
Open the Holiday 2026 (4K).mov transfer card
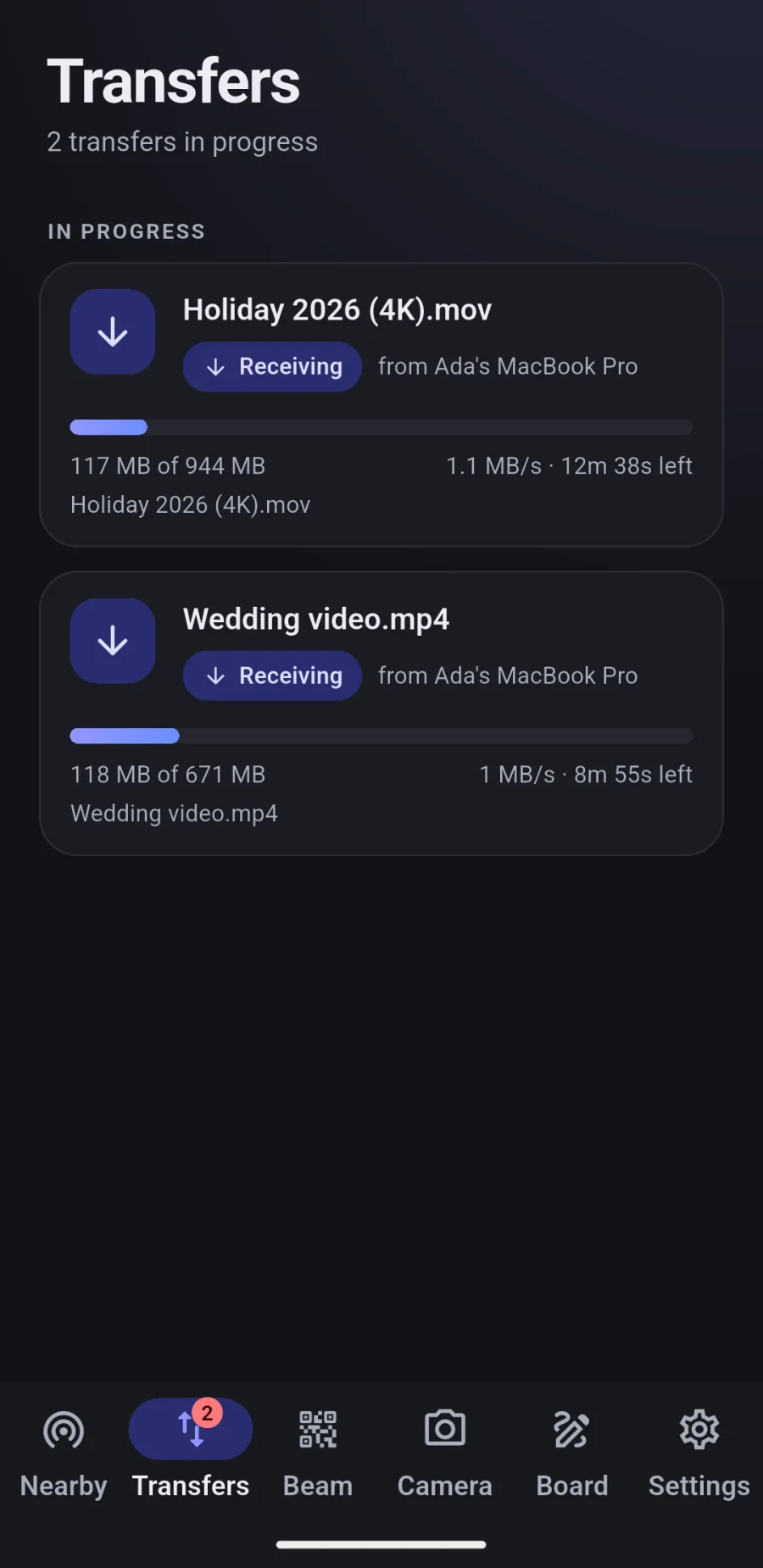(x=381, y=404)
